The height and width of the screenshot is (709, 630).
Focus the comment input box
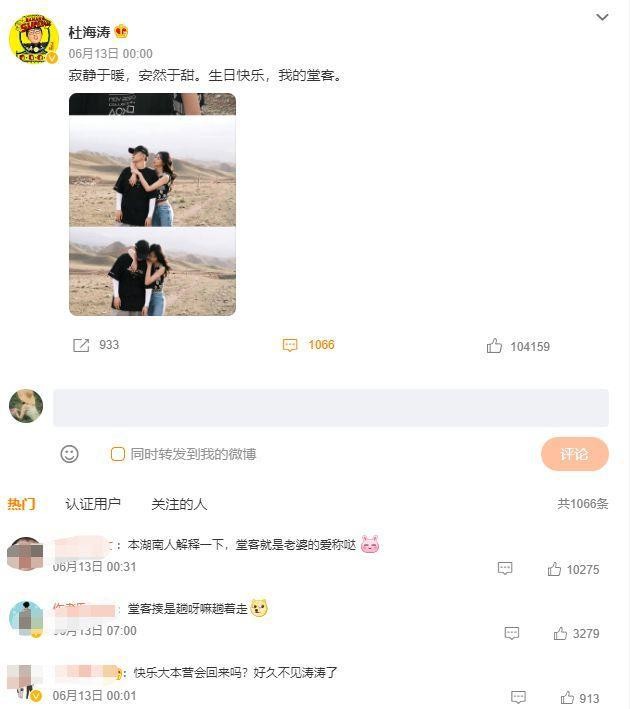[x=330, y=408]
